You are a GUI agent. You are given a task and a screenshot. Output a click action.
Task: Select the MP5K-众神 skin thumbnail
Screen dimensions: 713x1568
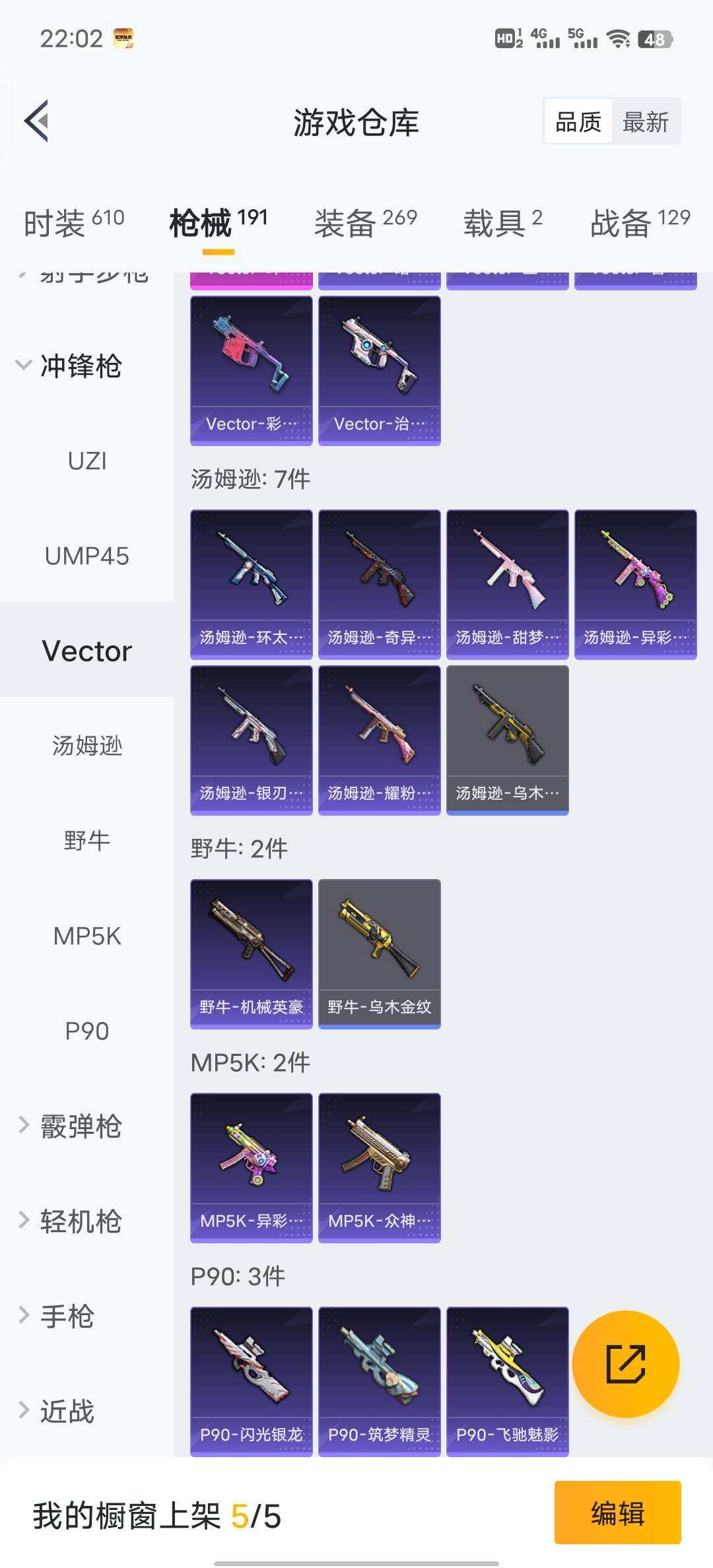pyautogui.click(x=379, y=1165)
